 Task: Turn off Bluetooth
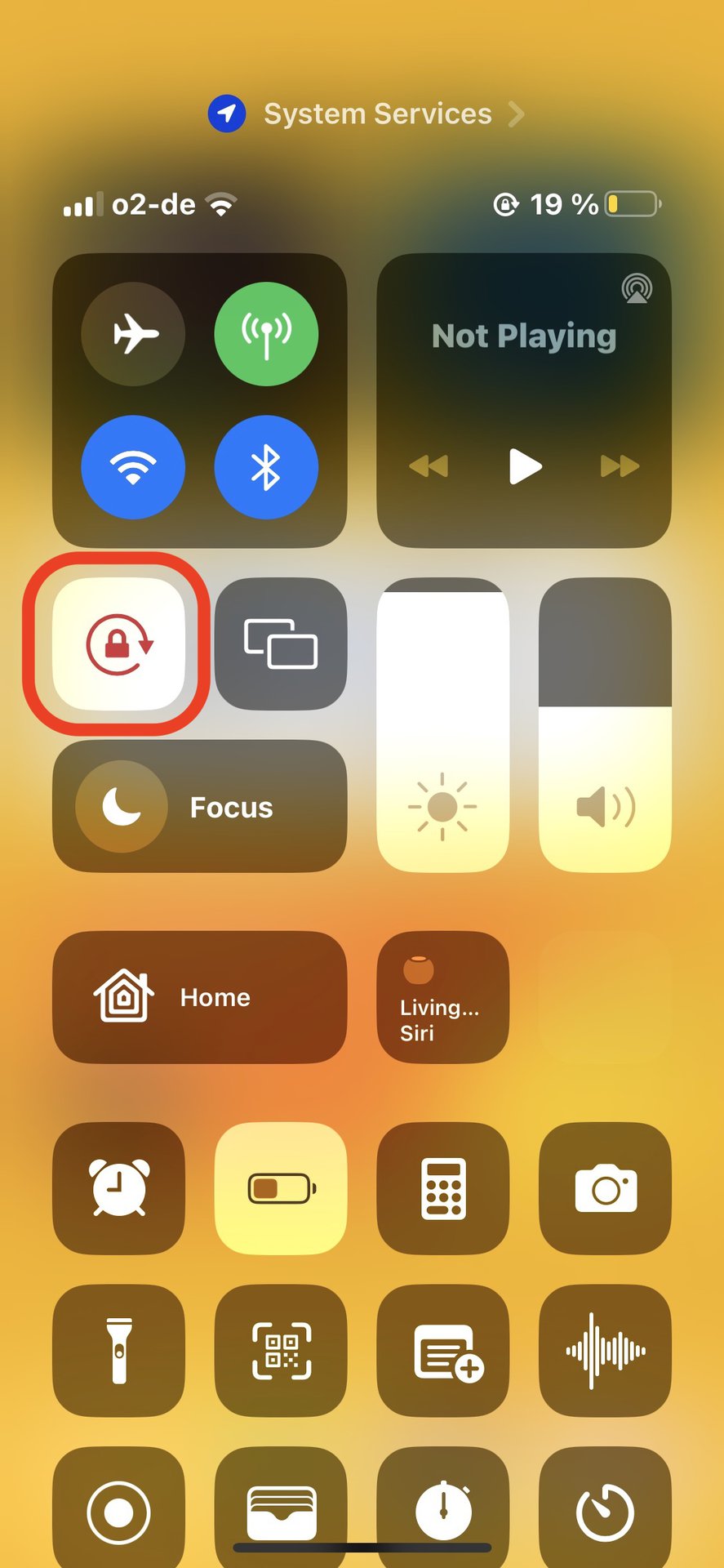266,467
